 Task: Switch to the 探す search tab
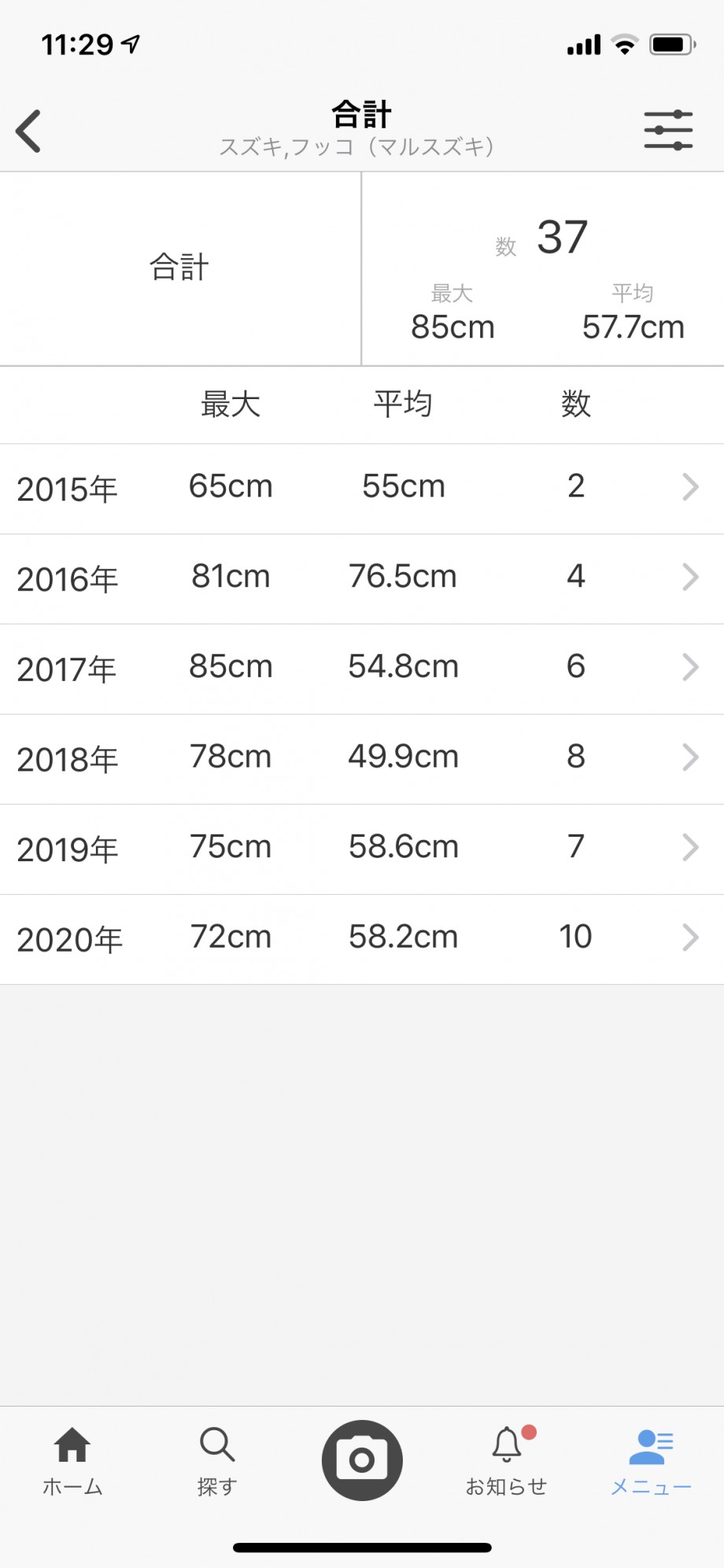(x=217, y=1461)
